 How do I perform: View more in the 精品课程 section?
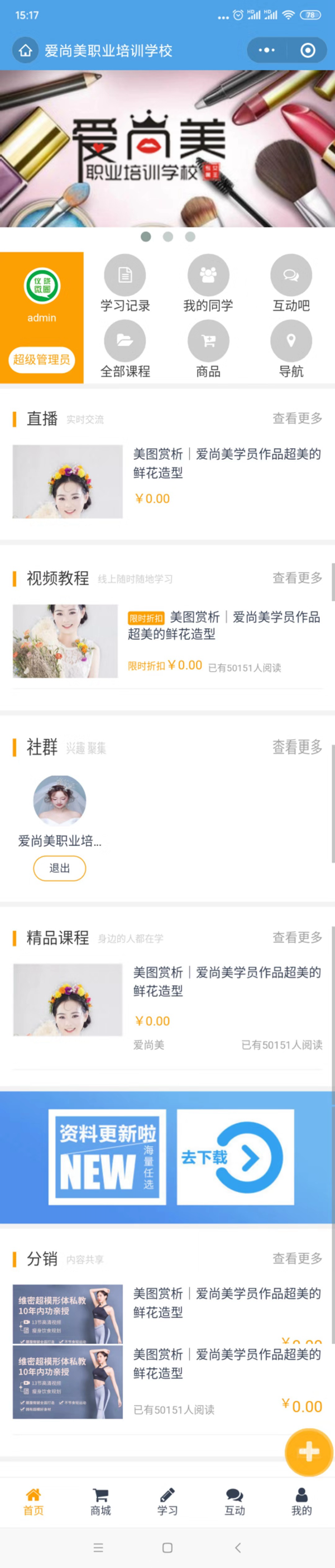click(296, 938)
